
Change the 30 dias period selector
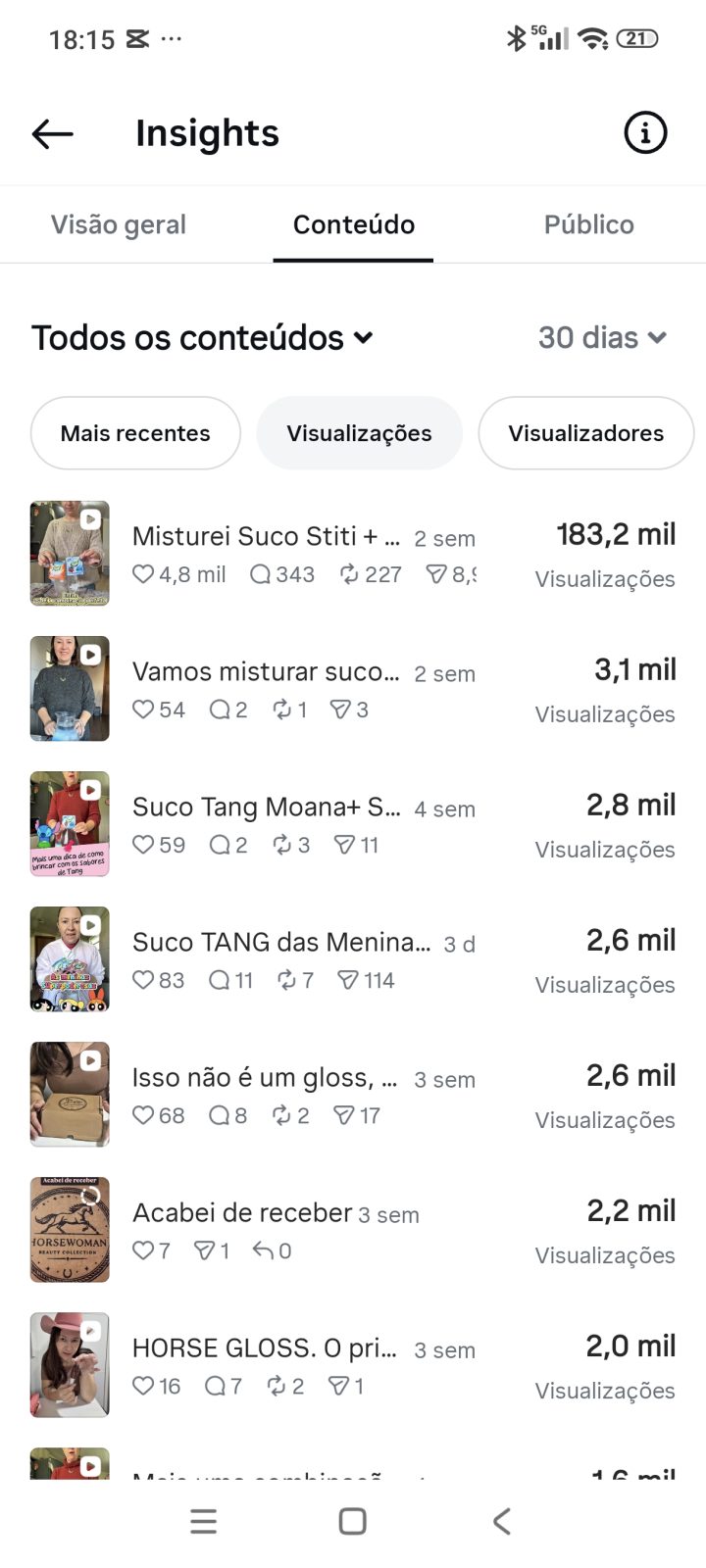(x=603, y=338)
